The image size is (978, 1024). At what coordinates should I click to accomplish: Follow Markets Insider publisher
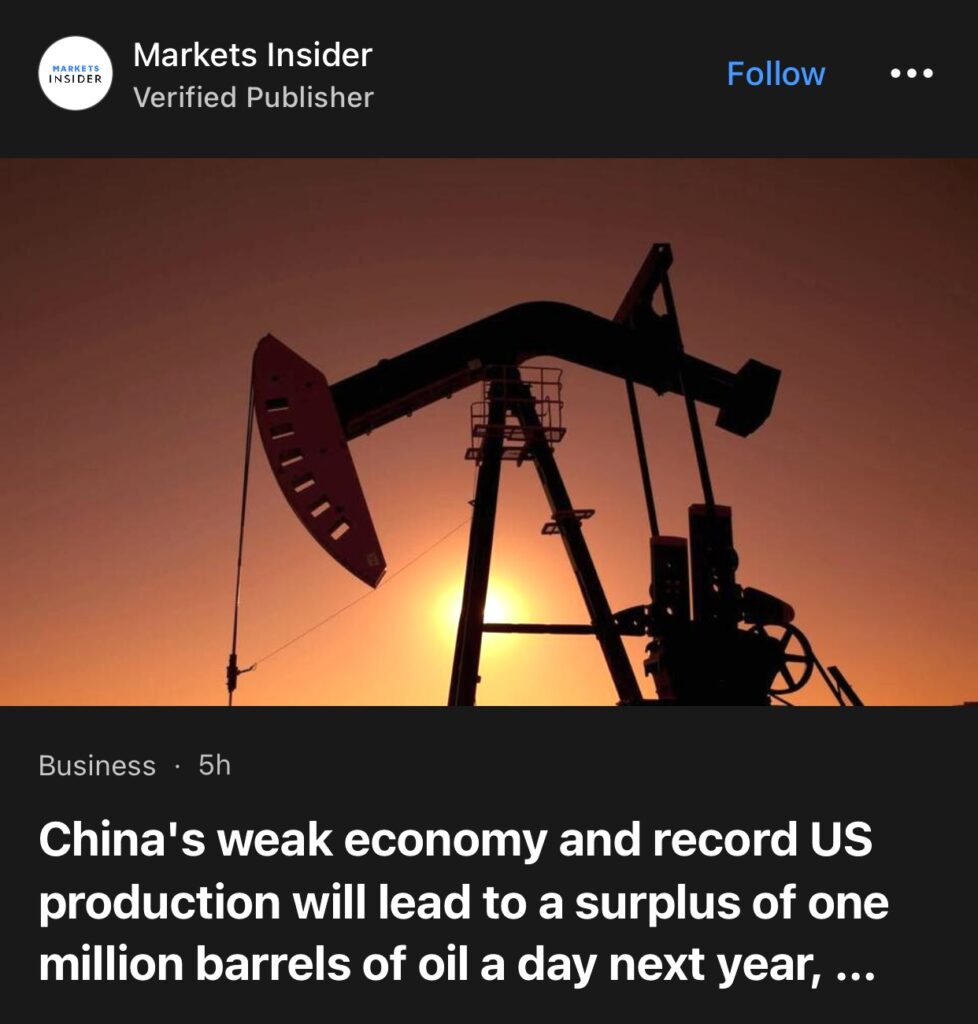click(775, 74)
